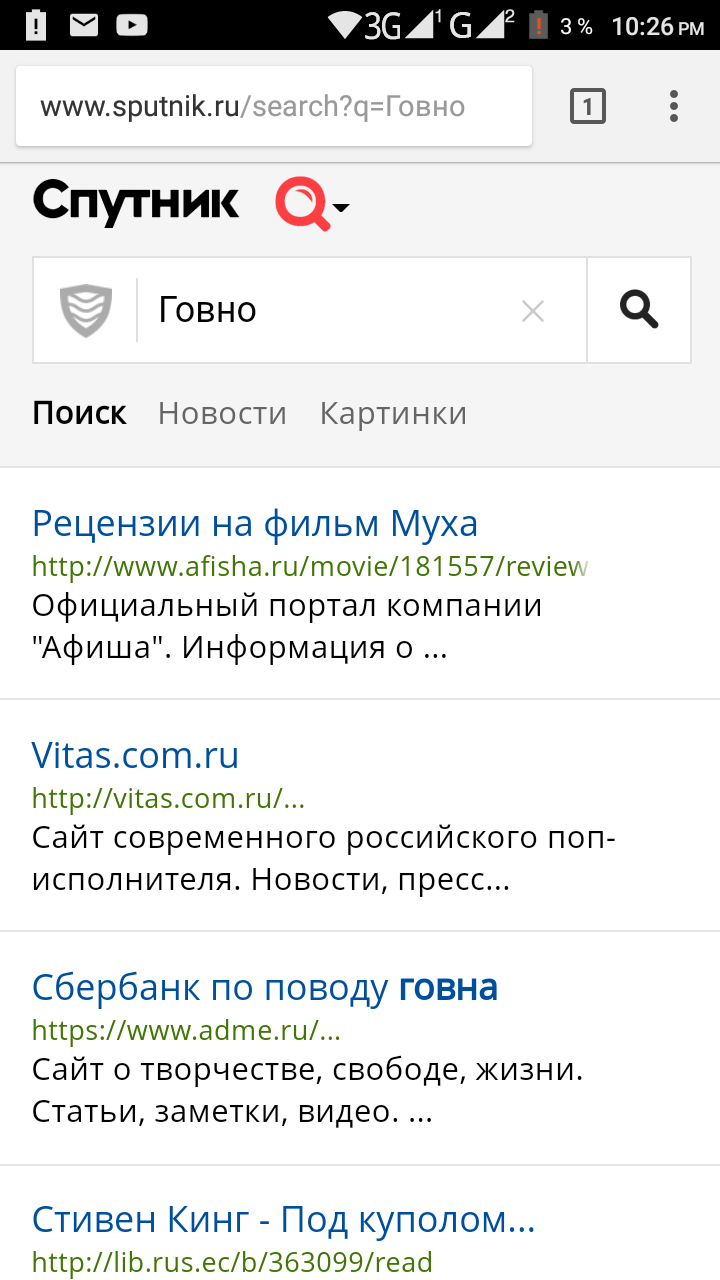The width and height of the screenshot is (720, 1280).
Task: Open result Рецензии на фильм Муха
Action: 255,523
